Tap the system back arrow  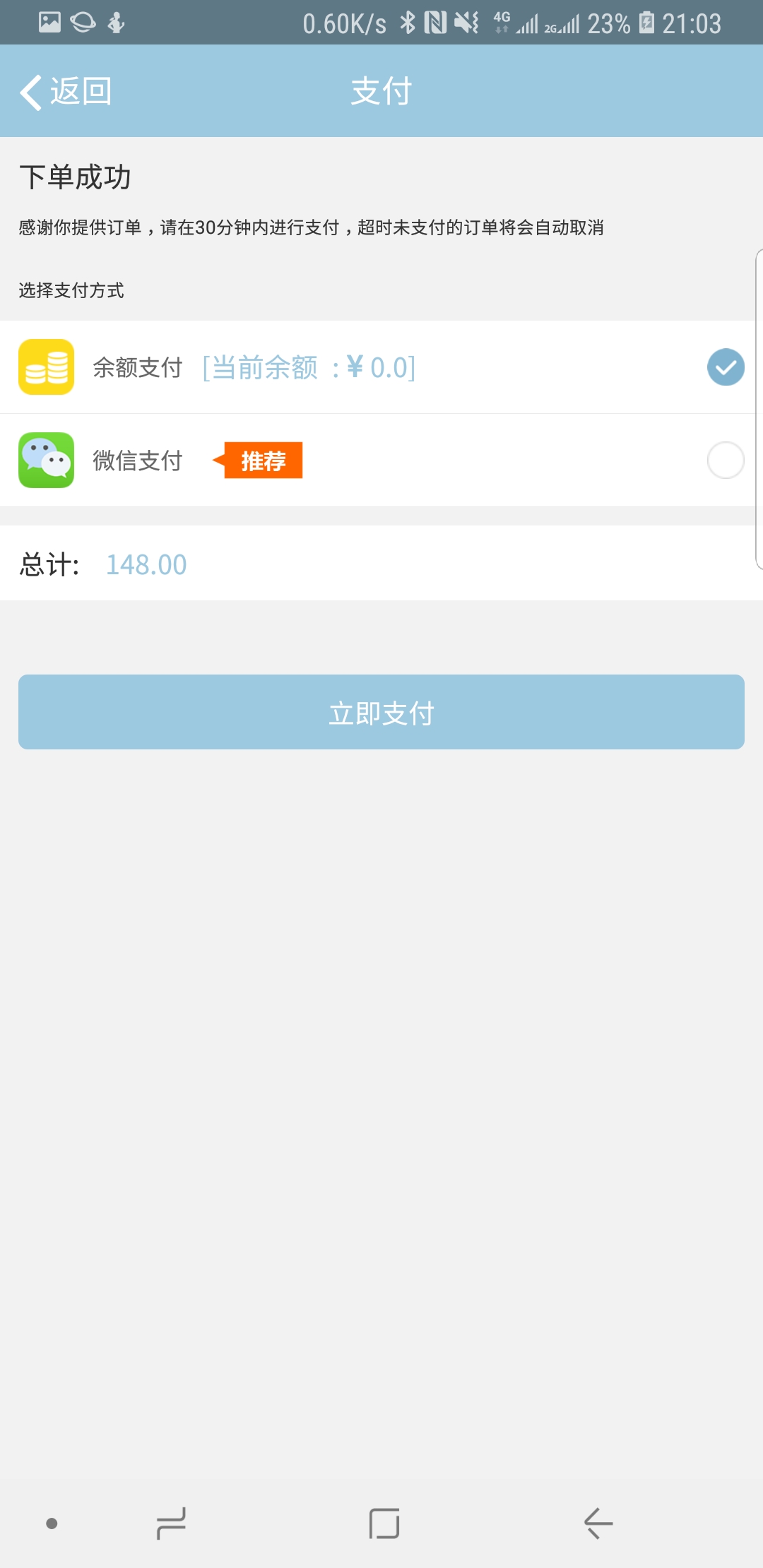(x=598, y=1524)
